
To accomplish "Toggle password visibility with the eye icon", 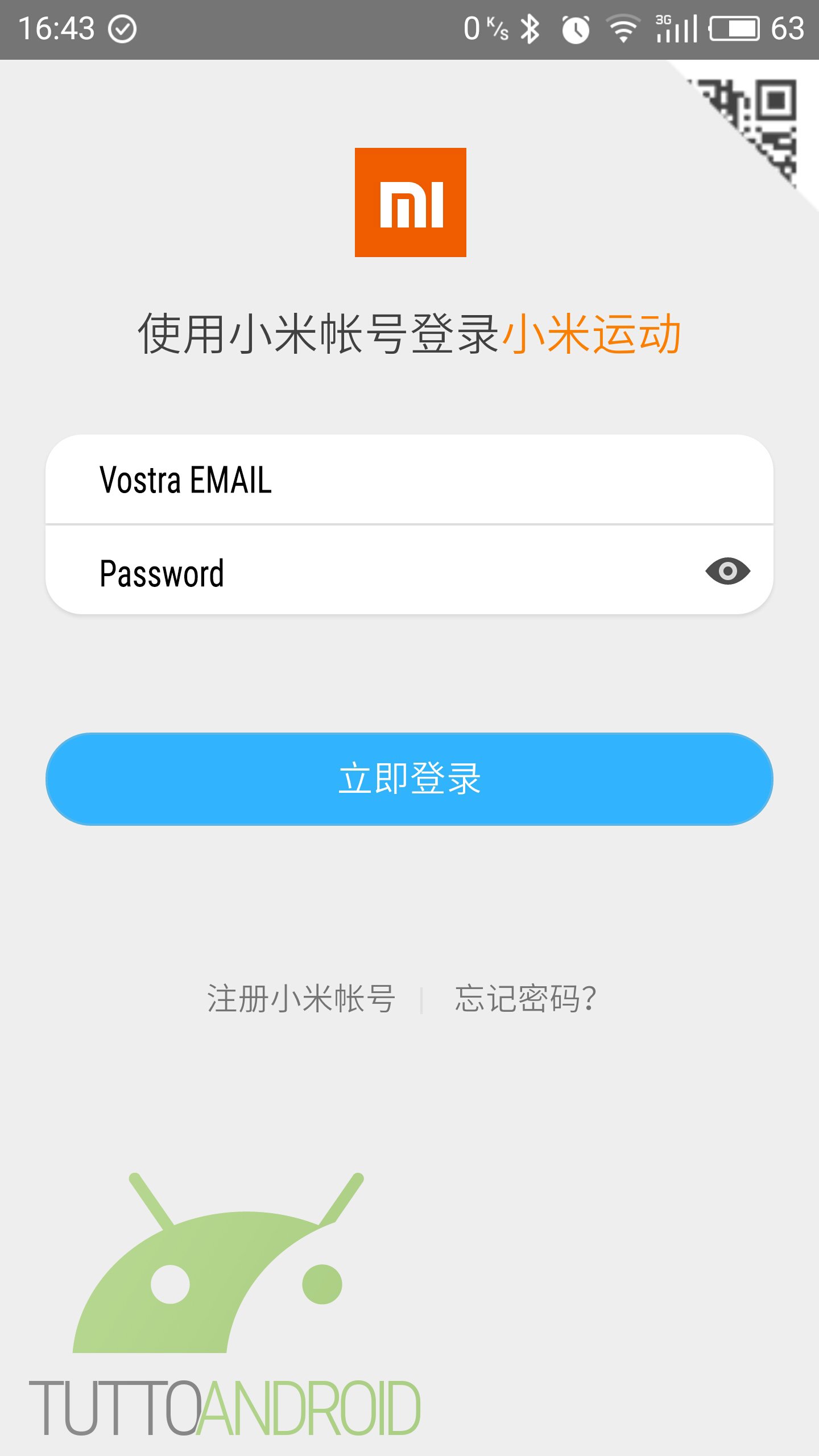I will click(727, 571).
